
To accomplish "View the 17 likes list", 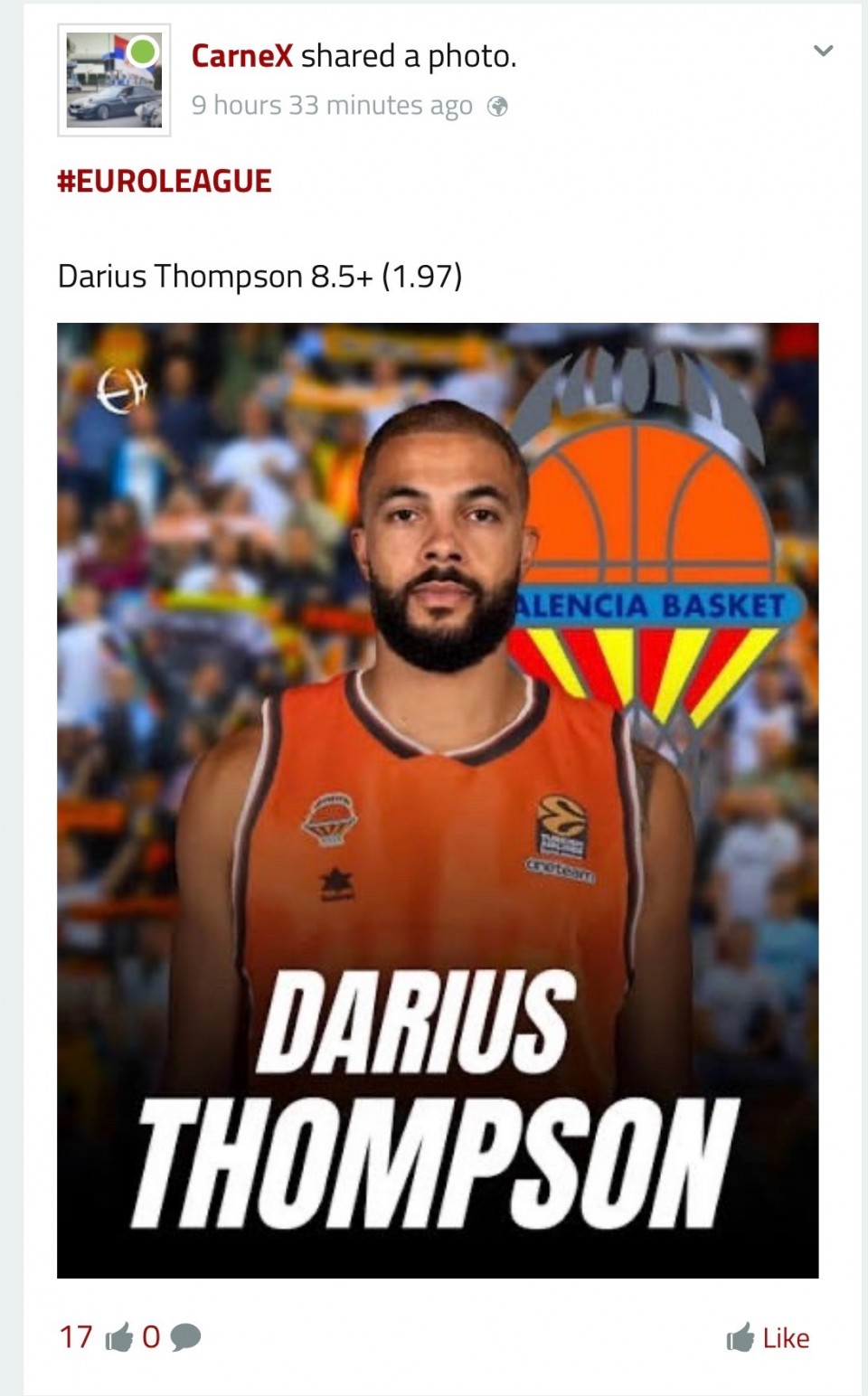I will coord(95,1336).
